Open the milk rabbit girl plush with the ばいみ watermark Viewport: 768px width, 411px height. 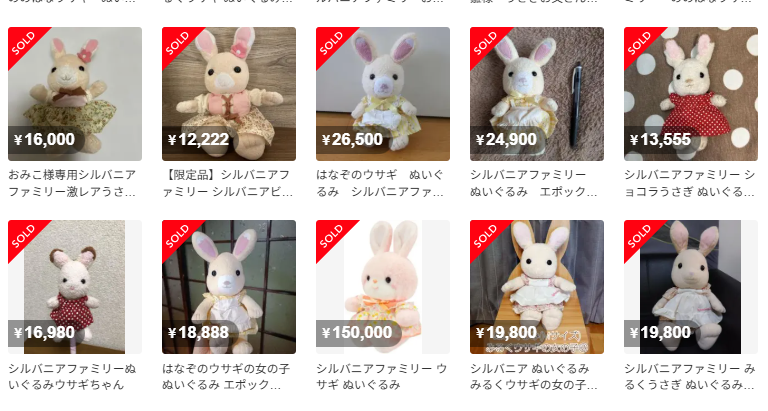click(x=537, y=287)
